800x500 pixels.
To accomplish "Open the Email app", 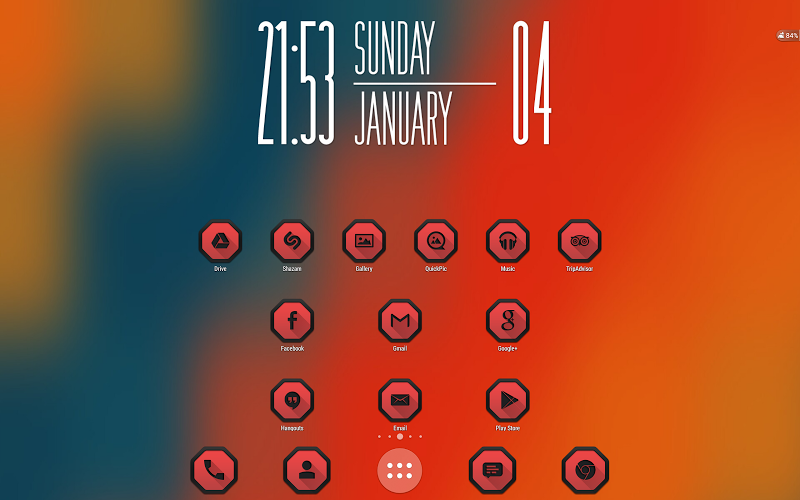I will pyautogui.click(x=400, y=400).
